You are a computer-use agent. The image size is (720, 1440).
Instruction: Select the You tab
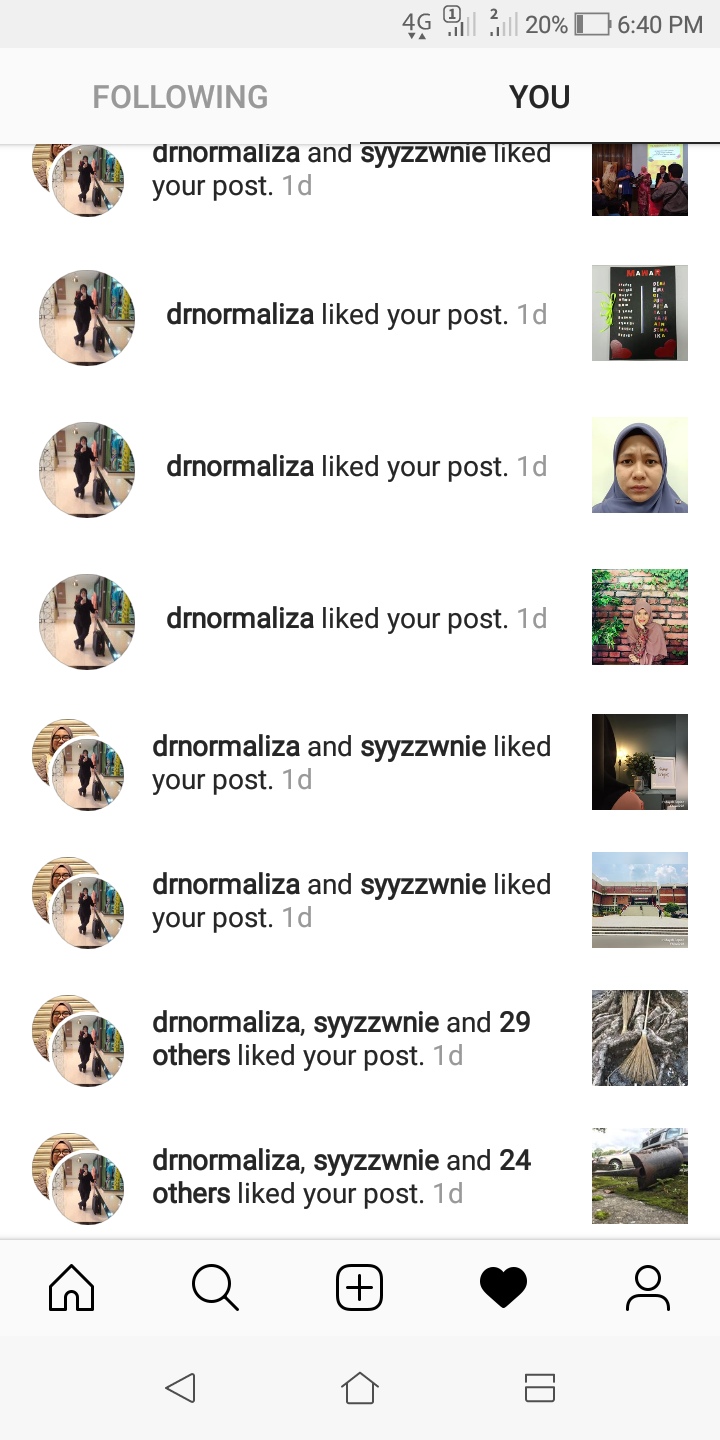(539, 97)
